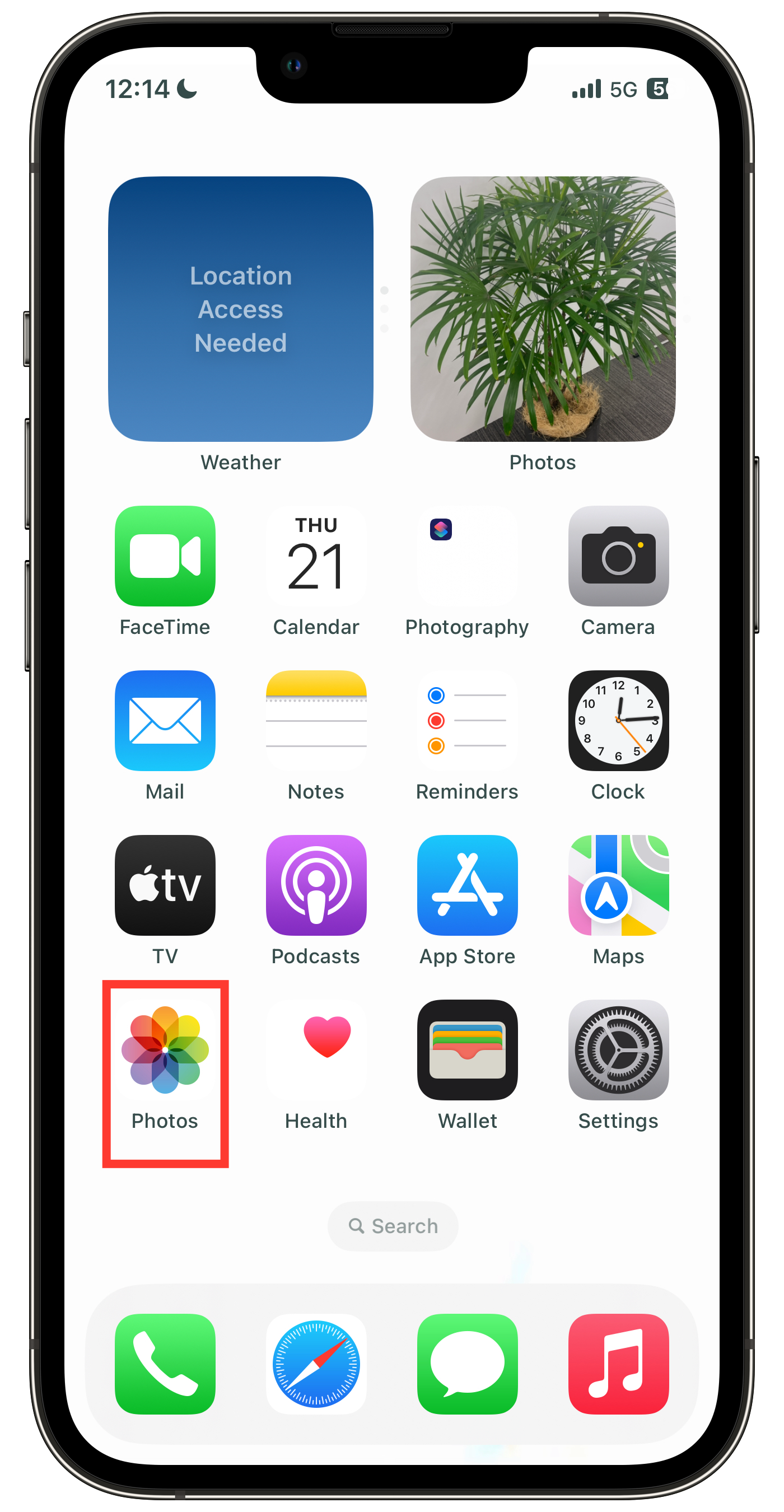Open the Weather widget
Image resolution: width=784 pixels, height=1512 pixels.
click(x=241, y=309)
